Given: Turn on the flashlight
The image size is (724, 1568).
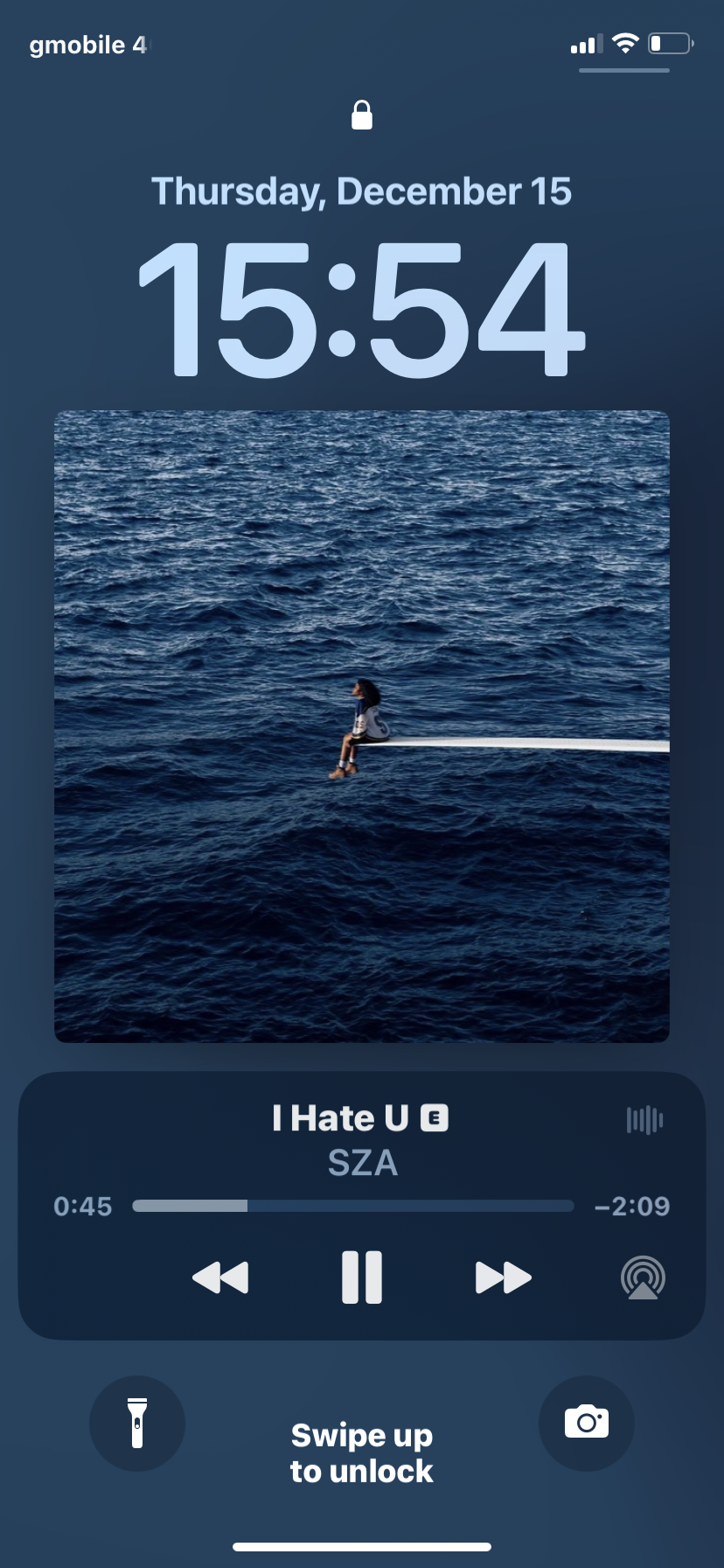Looking at the screenshot, I should (x=137, y=1424).
